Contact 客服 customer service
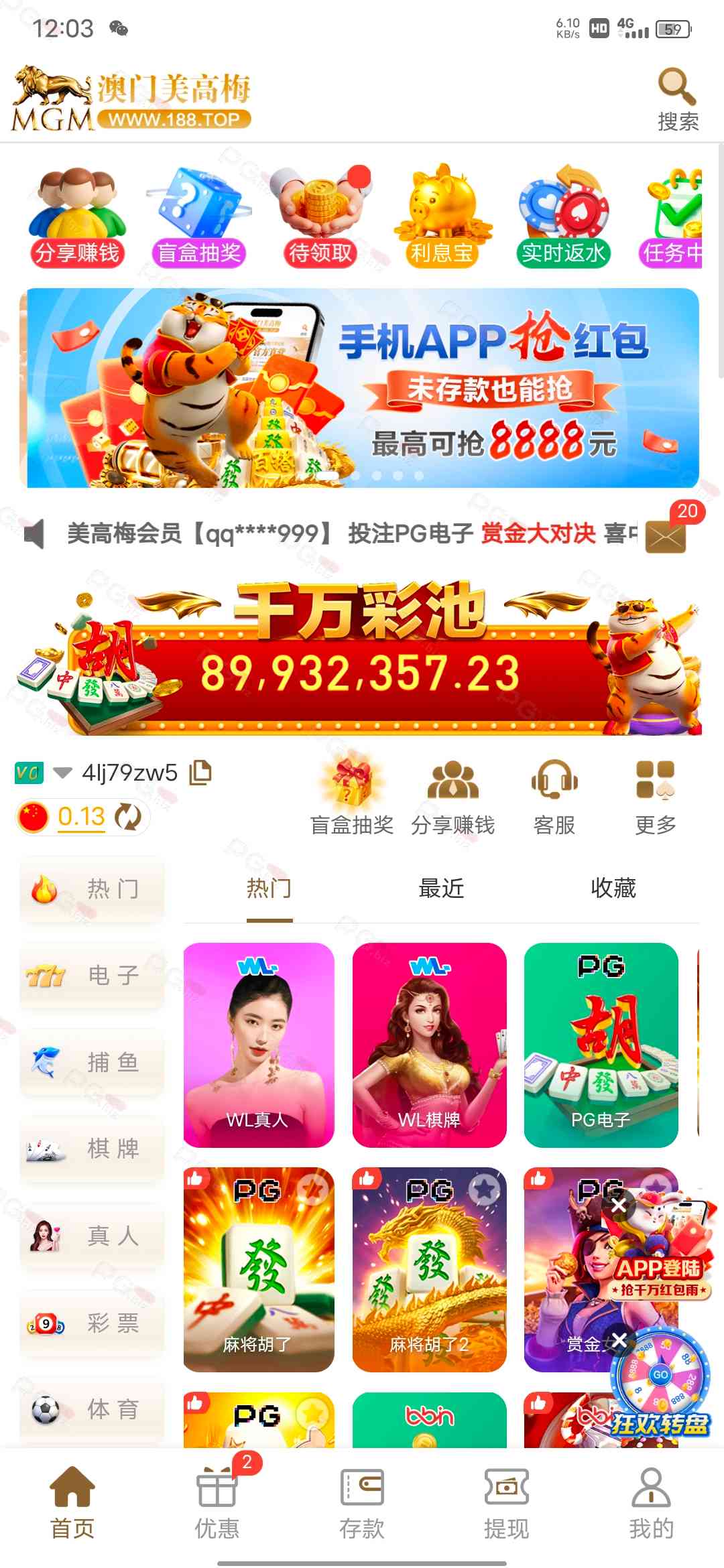 [x=554, y=797]
